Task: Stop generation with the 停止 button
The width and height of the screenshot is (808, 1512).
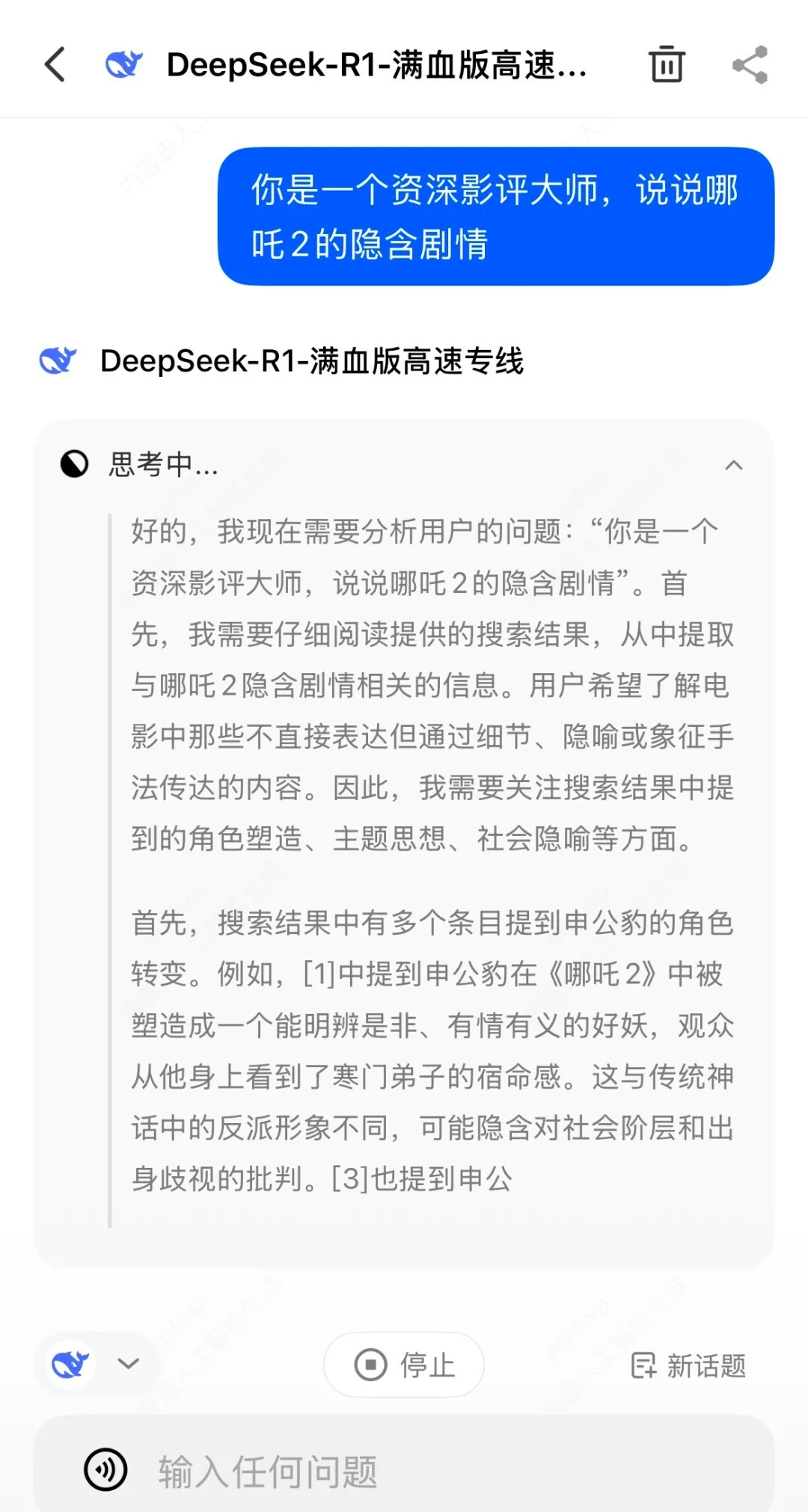Action: [404, 1365]
